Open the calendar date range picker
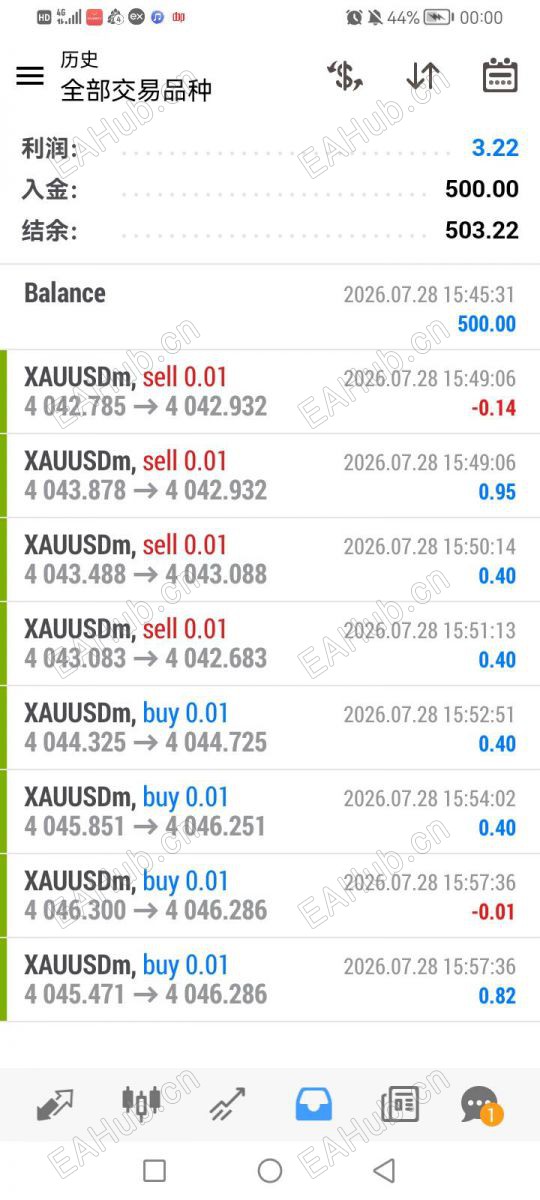540x1200 pixels. (500, 76)
